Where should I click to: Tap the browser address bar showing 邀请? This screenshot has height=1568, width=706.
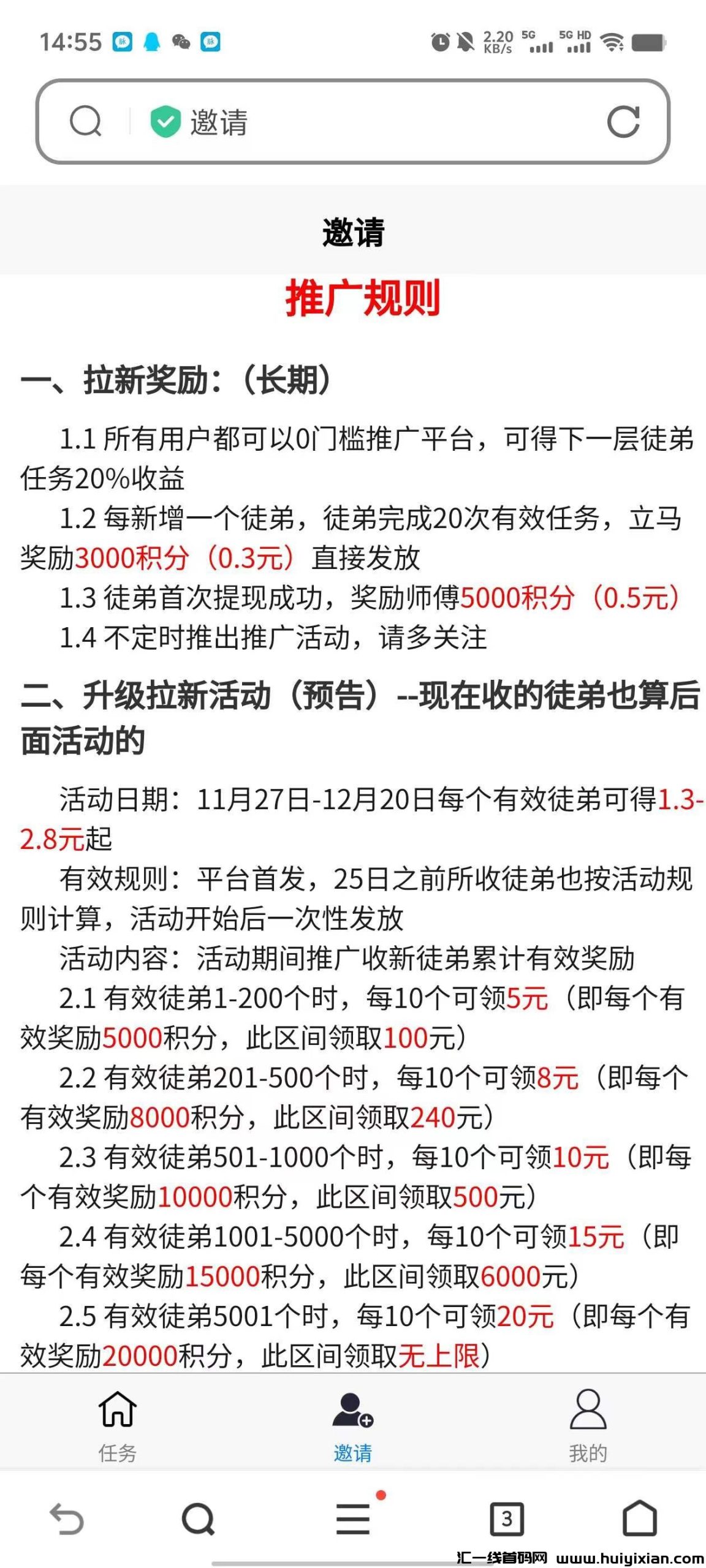point(368,122)
